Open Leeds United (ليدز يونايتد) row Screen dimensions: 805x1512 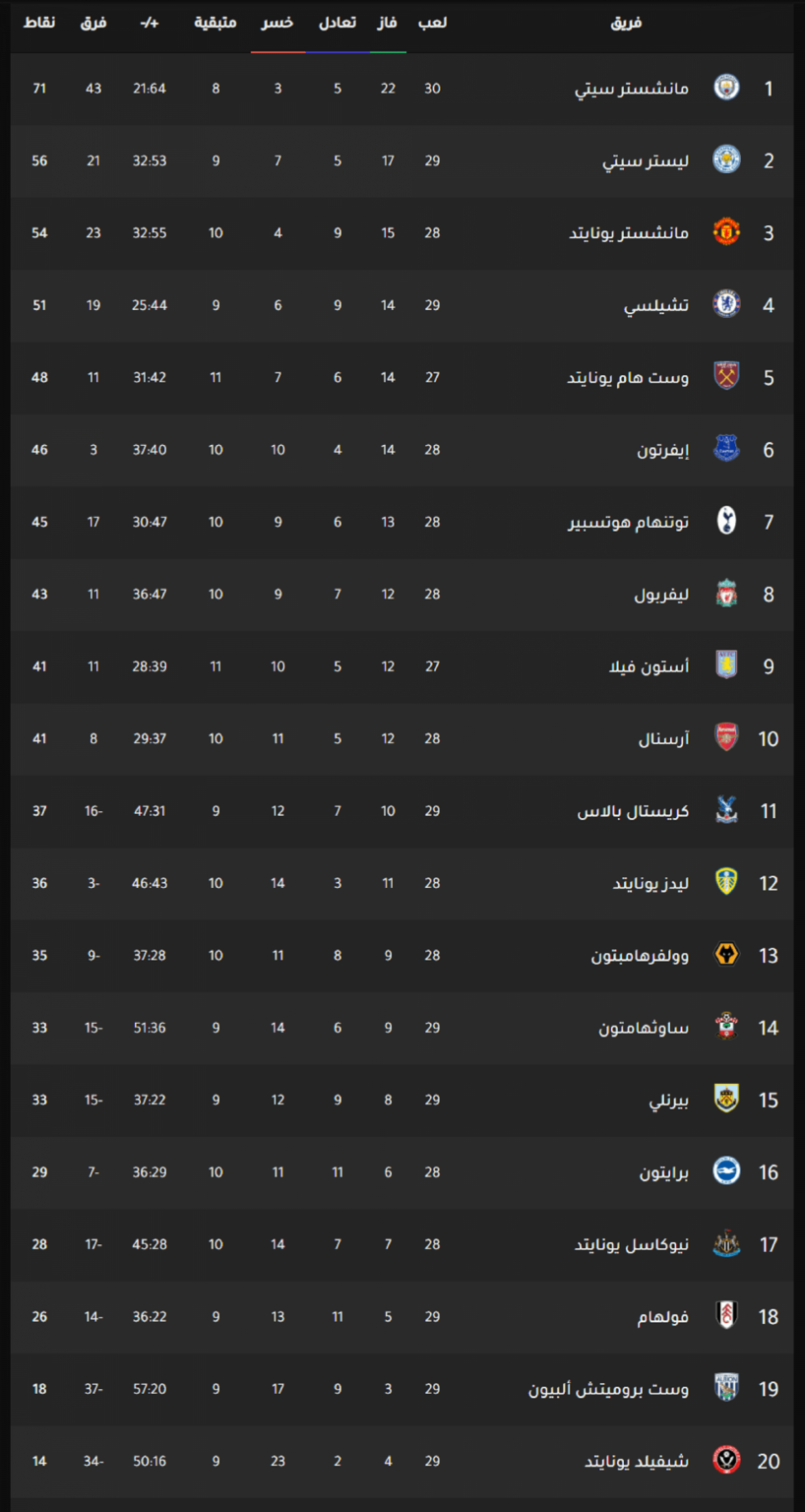click(402, 883)
